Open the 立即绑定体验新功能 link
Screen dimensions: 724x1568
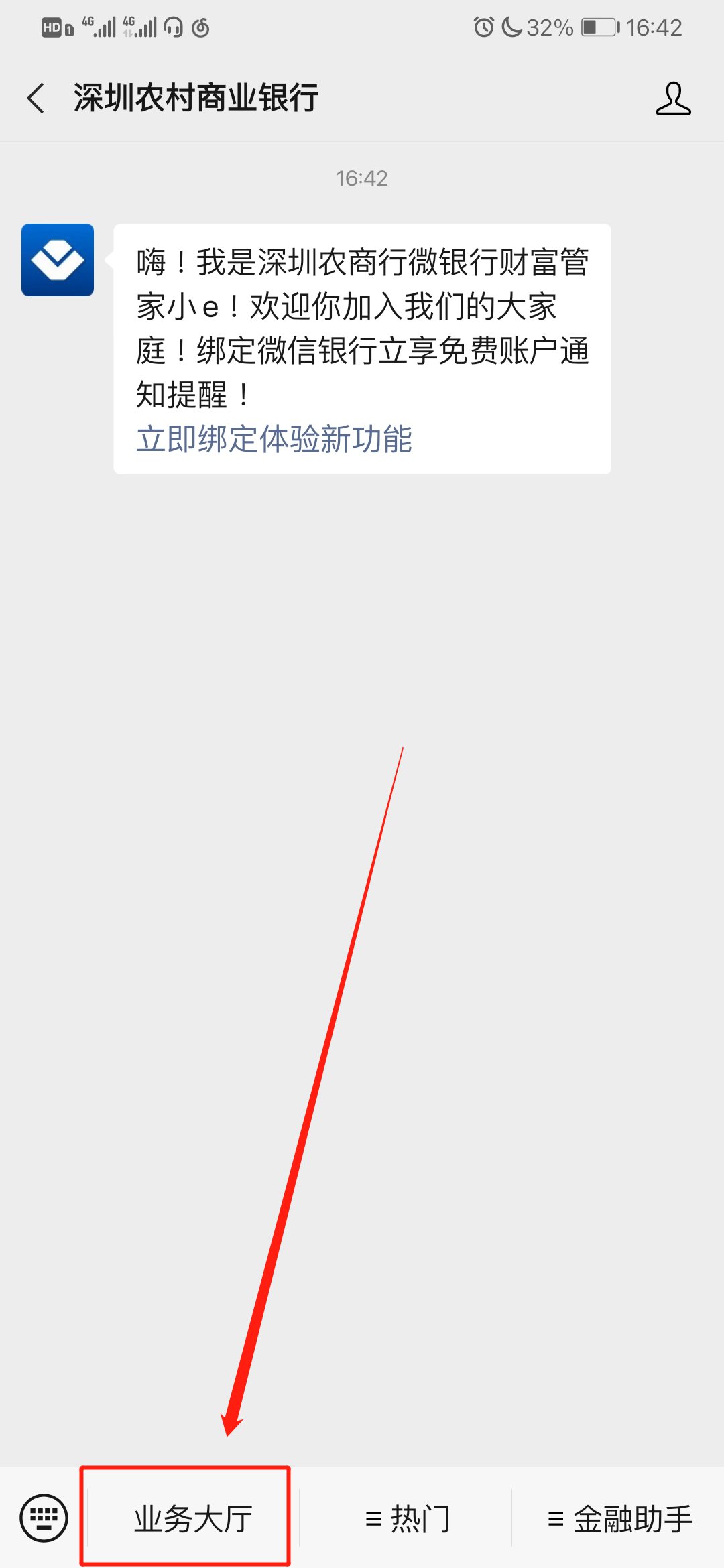tap(274, 440)
